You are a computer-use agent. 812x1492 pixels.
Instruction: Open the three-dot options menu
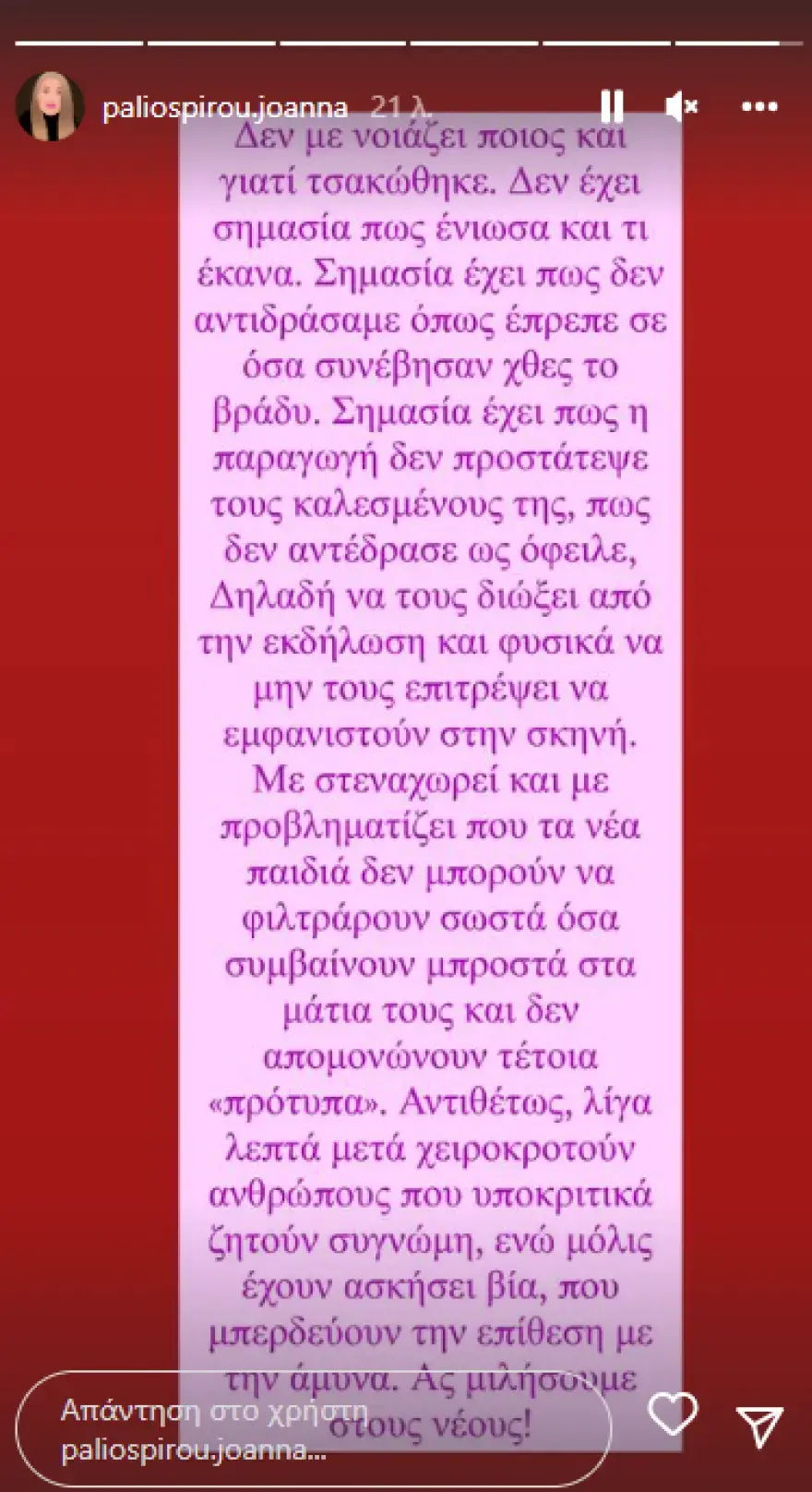[x=759, y=107]
